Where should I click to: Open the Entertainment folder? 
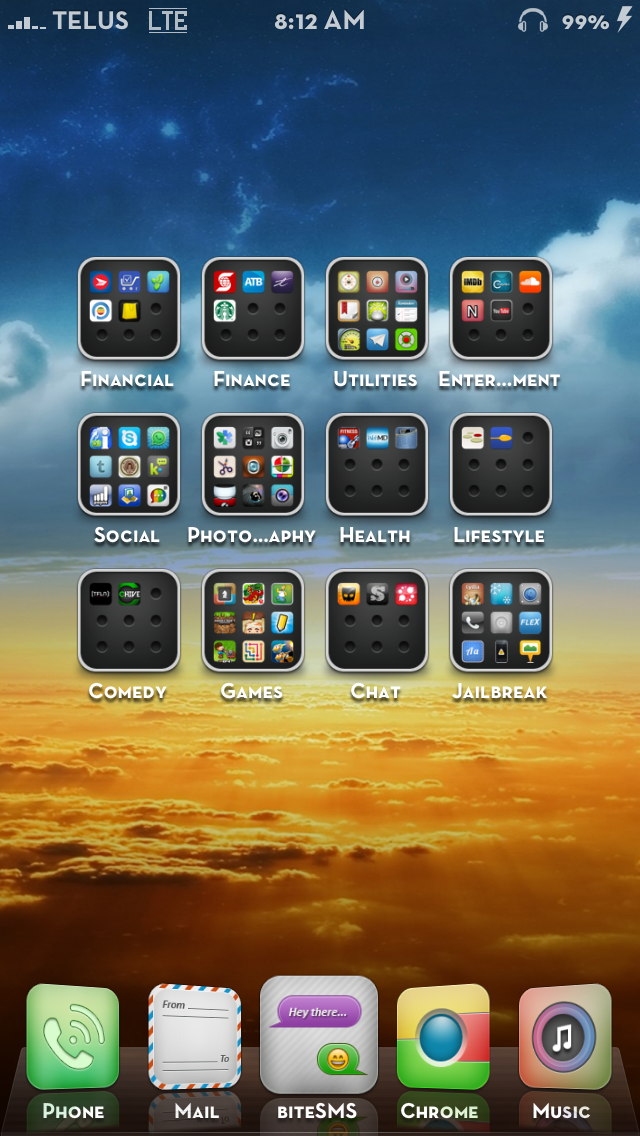click(500, 309)
